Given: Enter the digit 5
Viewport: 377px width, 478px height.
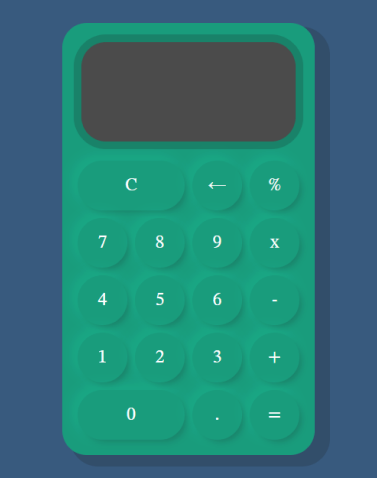Looking at the screenshot, I should [160, 300].
